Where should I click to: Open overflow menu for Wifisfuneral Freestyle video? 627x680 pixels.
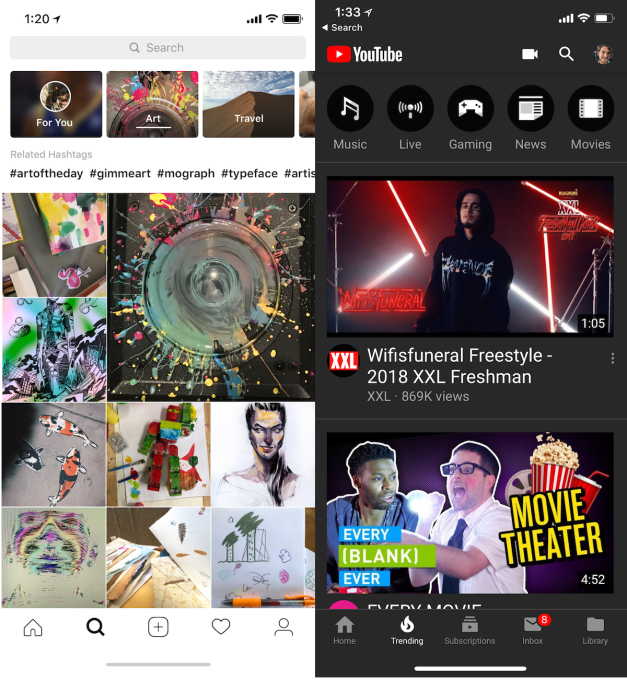[612, 358]
